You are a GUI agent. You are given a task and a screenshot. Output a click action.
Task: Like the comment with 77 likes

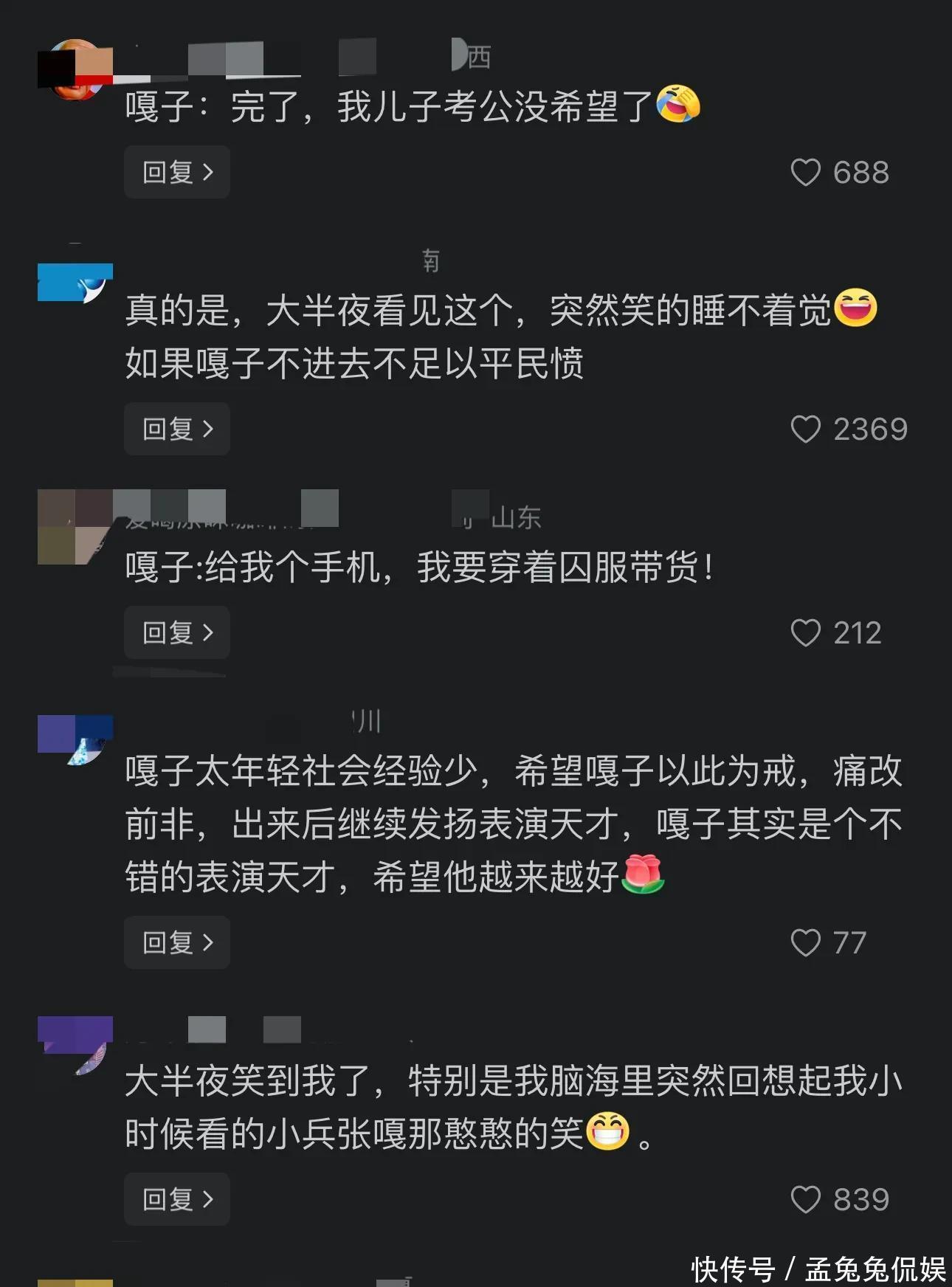[x=805, y=943]
